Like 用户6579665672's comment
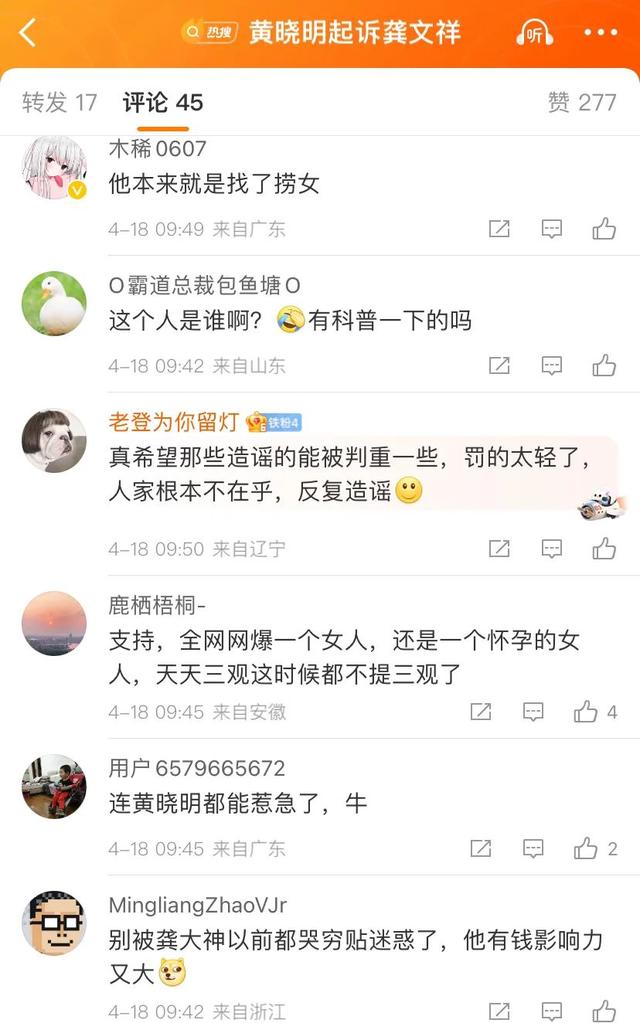640x1023 pixels. (586, 849)
